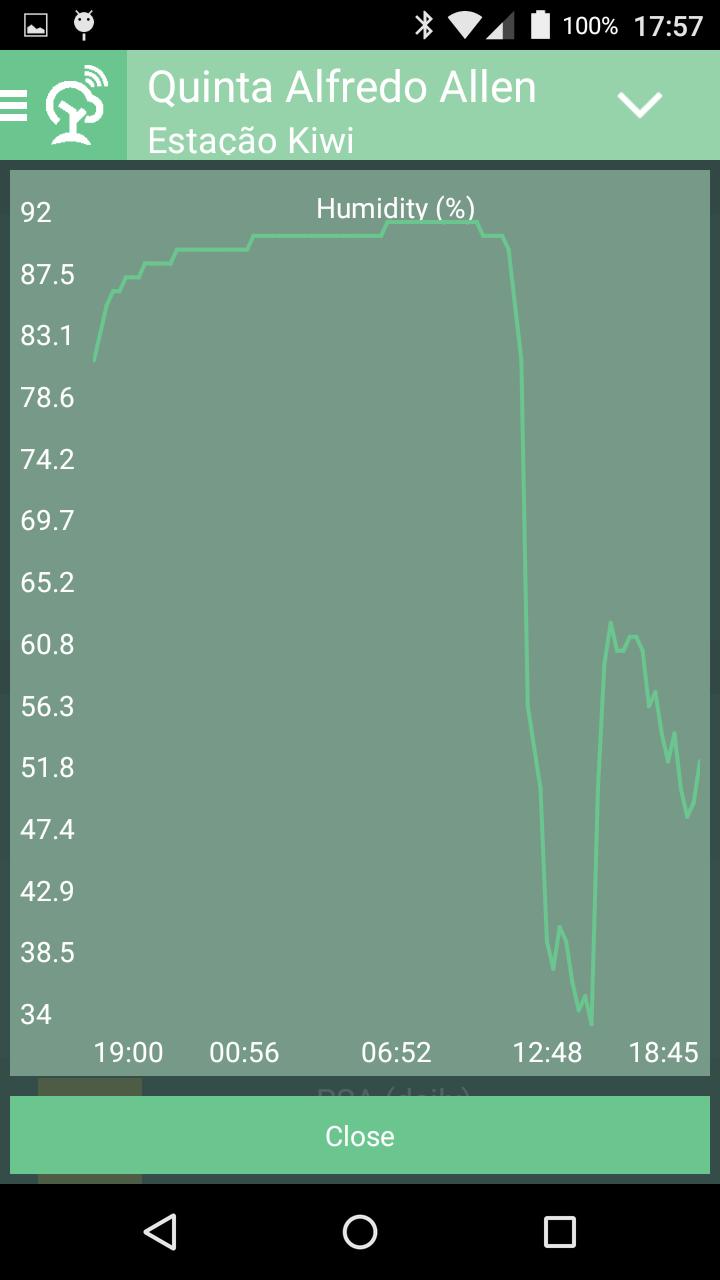Go to the Android home screen
This screenshot has width=720, height=1280.
[360, 1232]
